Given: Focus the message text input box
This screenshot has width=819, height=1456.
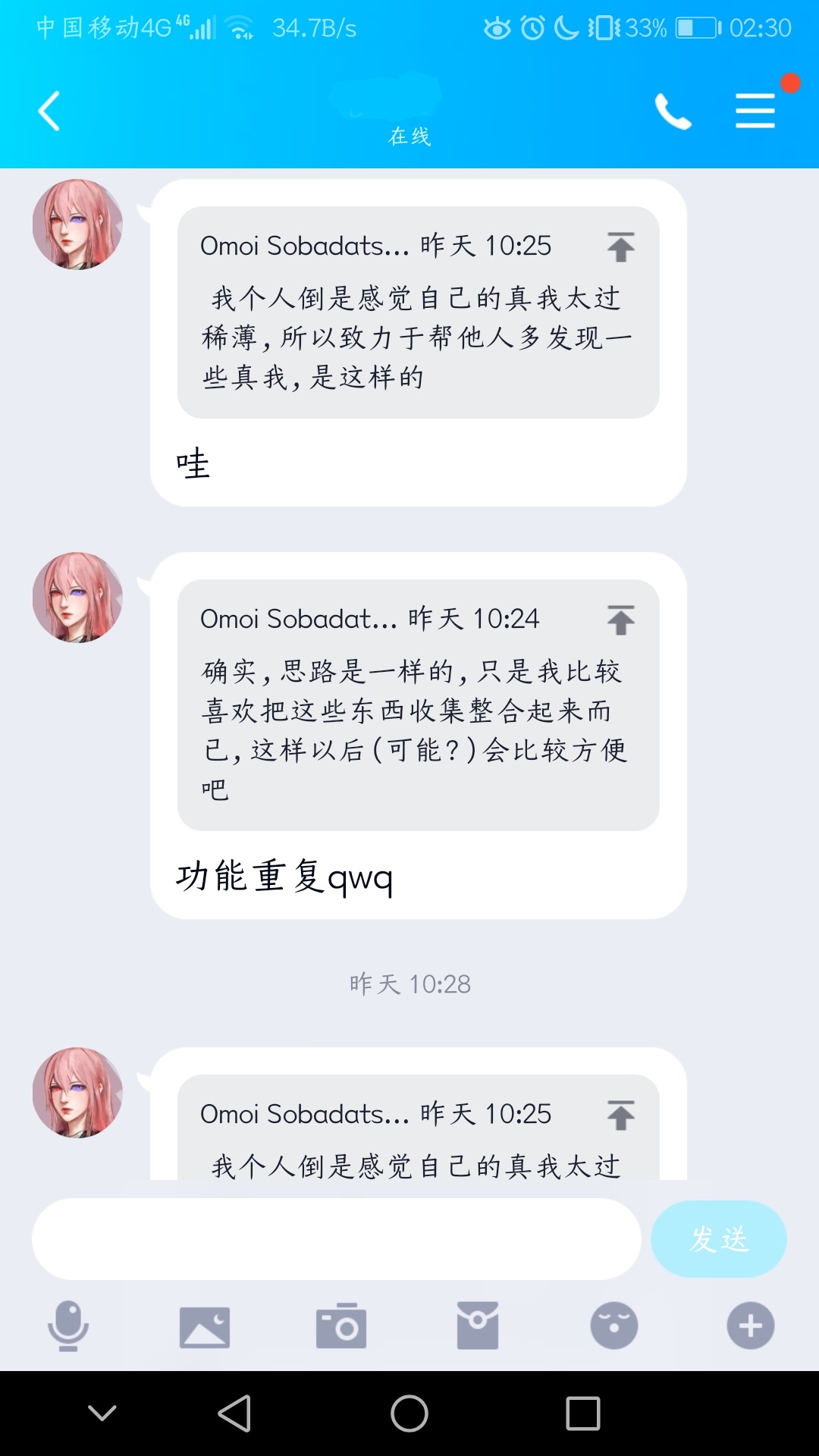Looking at the screenshot, I should pyautogui.click(x=336, y=1239).
